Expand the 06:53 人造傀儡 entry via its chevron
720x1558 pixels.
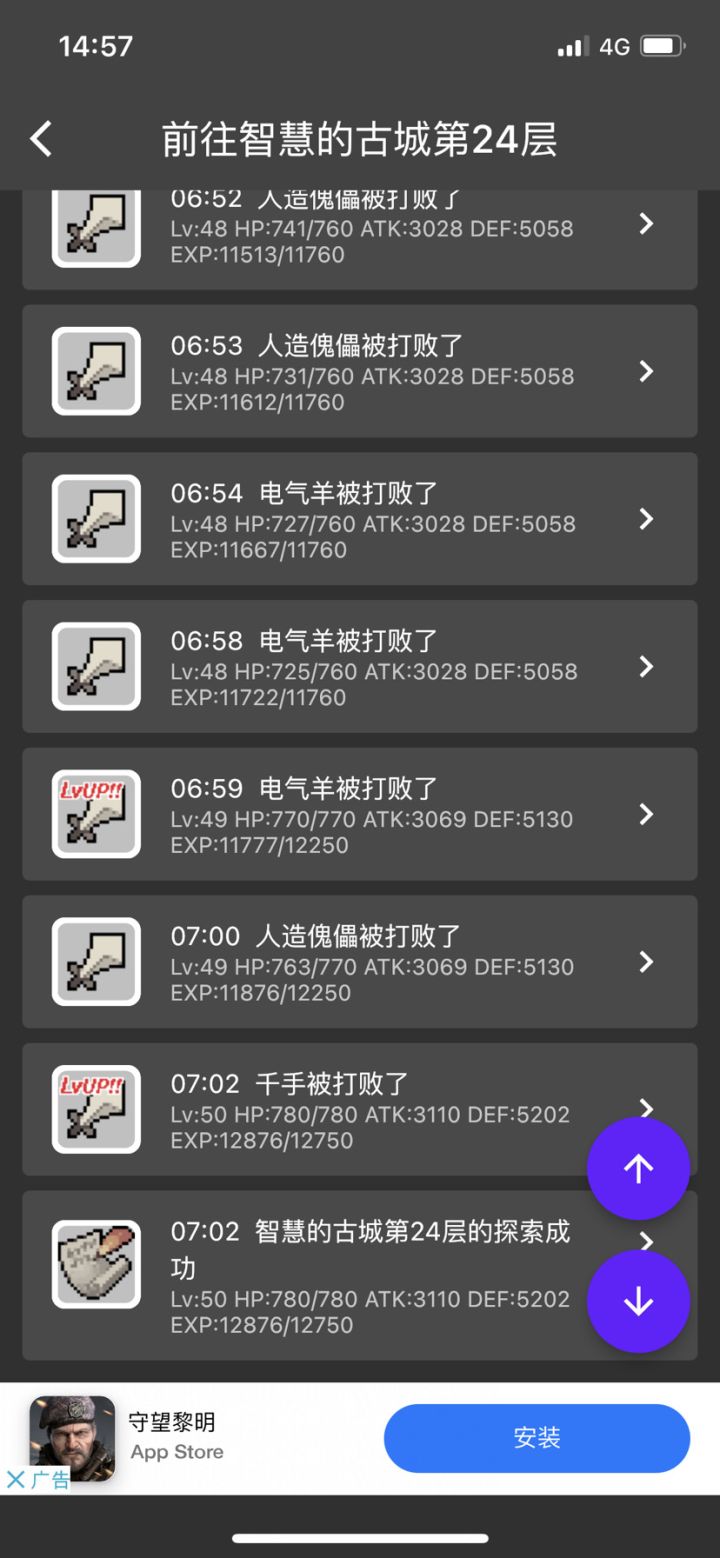(x=646, y=372)
